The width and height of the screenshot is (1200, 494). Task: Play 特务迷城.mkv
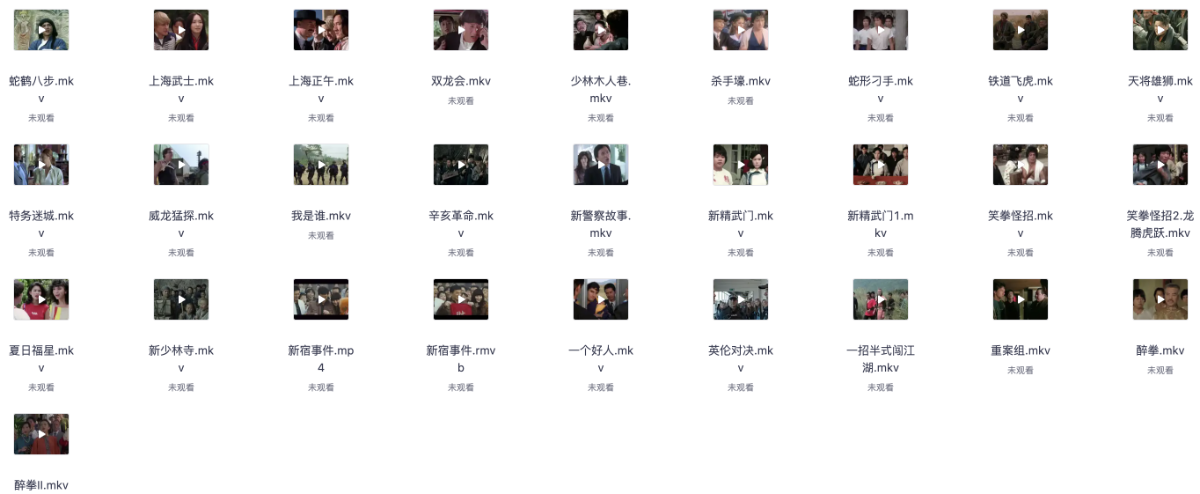(x=41, y=165)
